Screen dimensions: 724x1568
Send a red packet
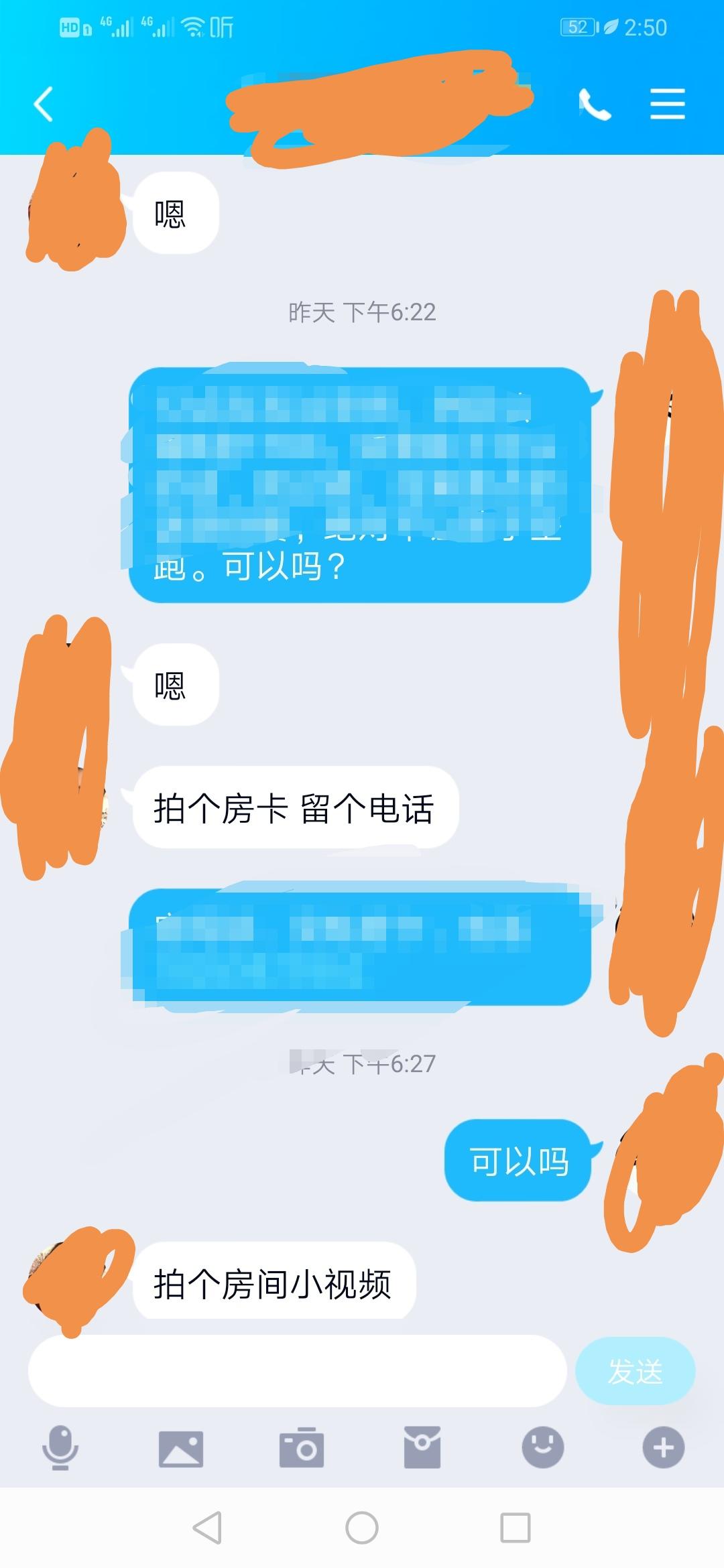pos(422,1447)
